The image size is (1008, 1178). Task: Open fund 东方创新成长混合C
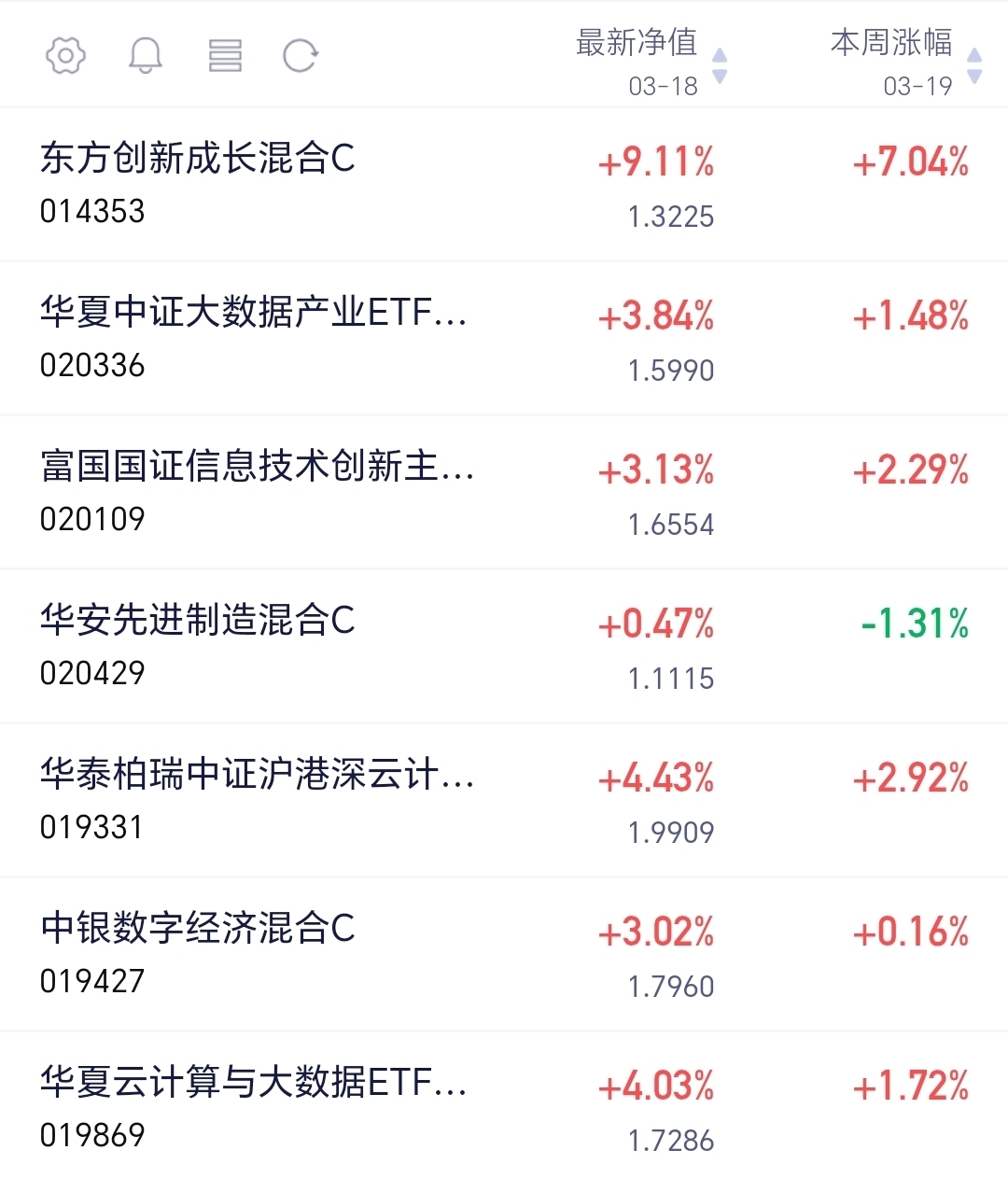[x=504, y=185]
